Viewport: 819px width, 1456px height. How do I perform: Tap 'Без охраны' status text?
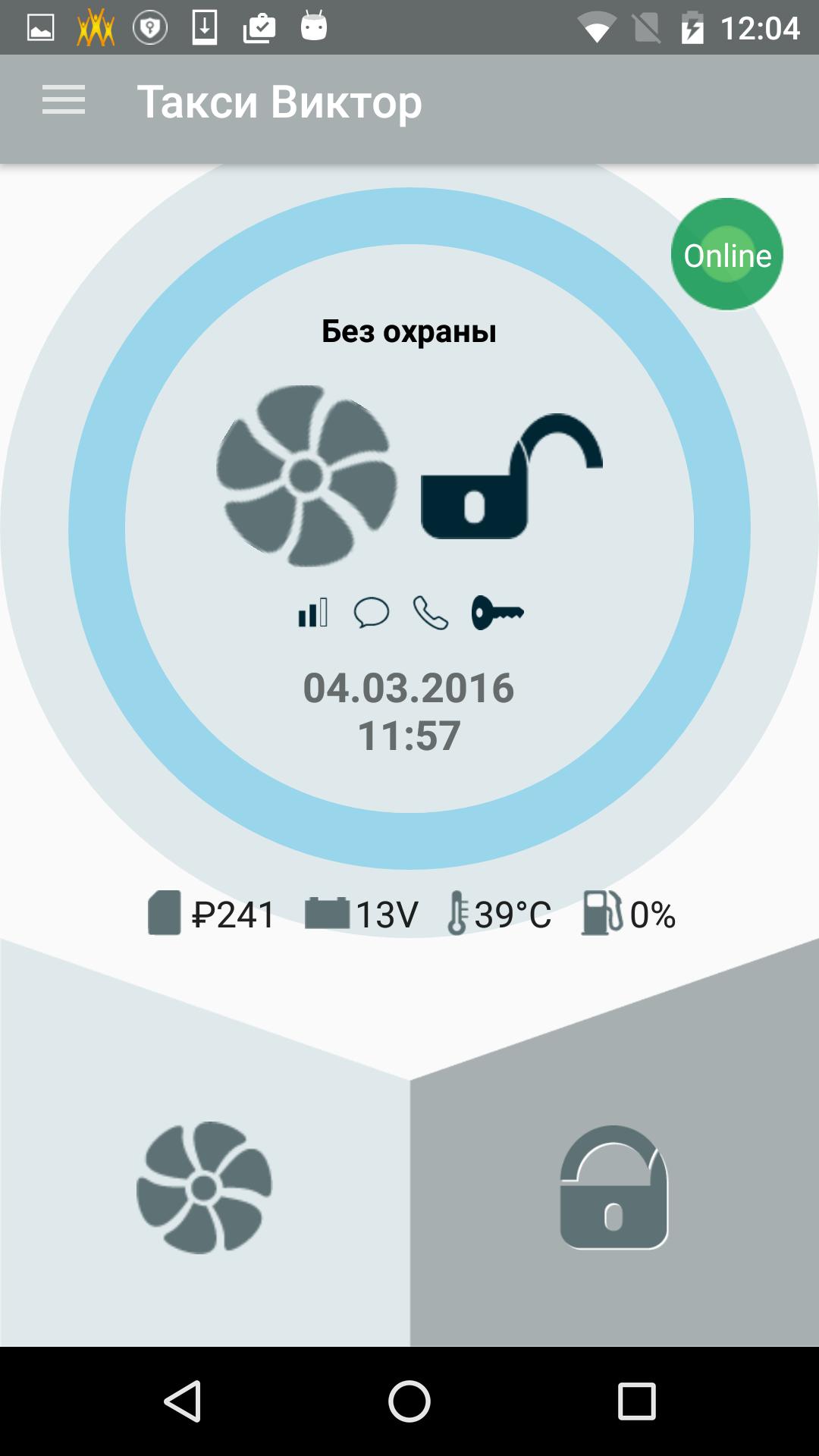coord(409,331)
